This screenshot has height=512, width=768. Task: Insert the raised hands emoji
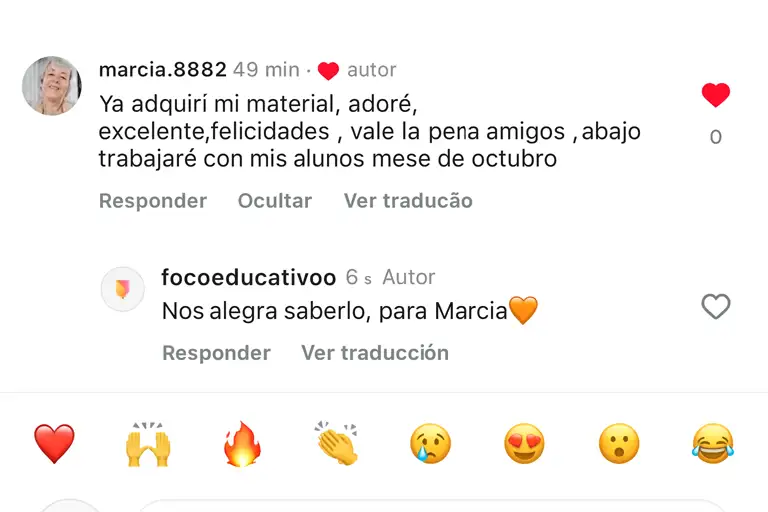point(148,444)
